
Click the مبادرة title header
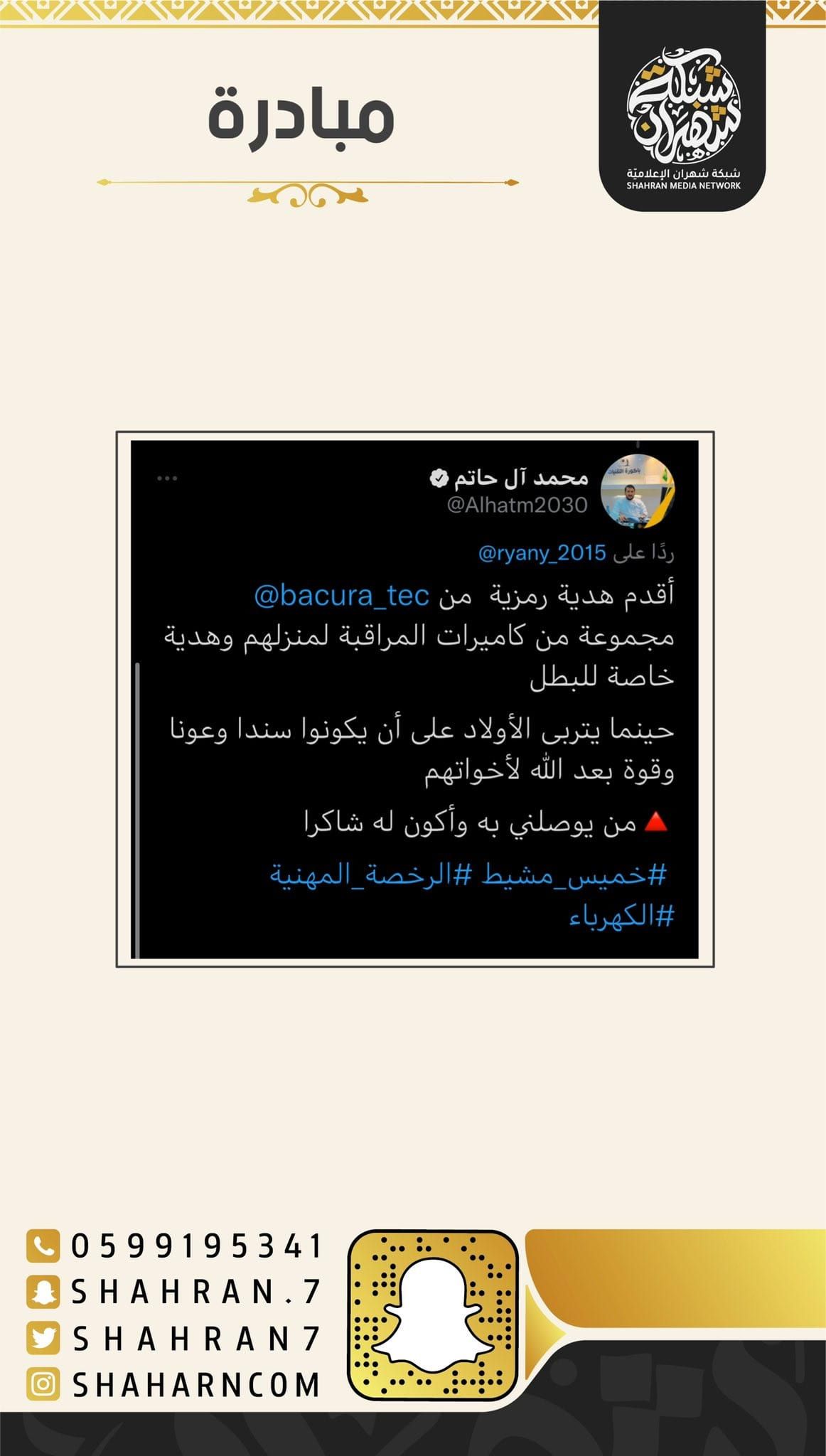pos(299,117)
